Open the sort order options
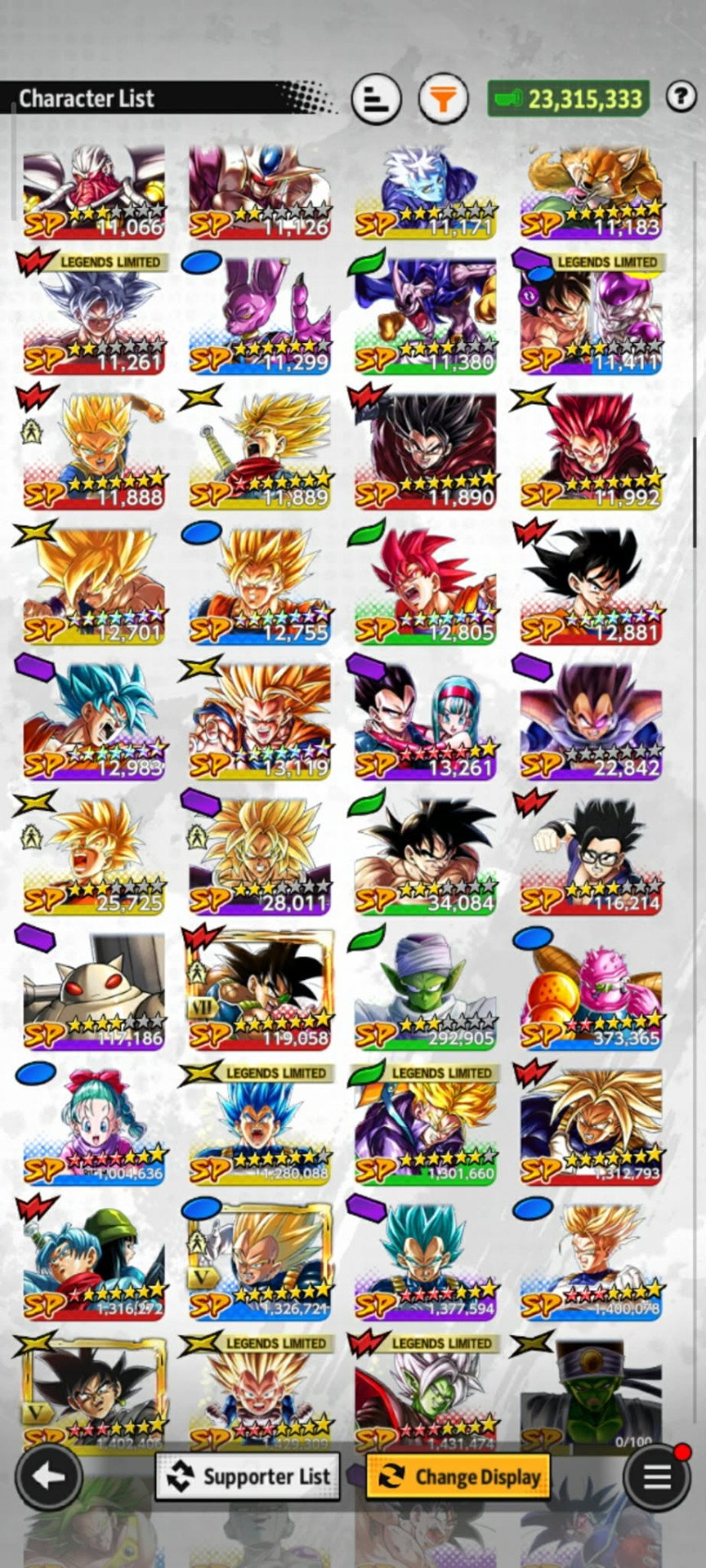 coord(376,99)
